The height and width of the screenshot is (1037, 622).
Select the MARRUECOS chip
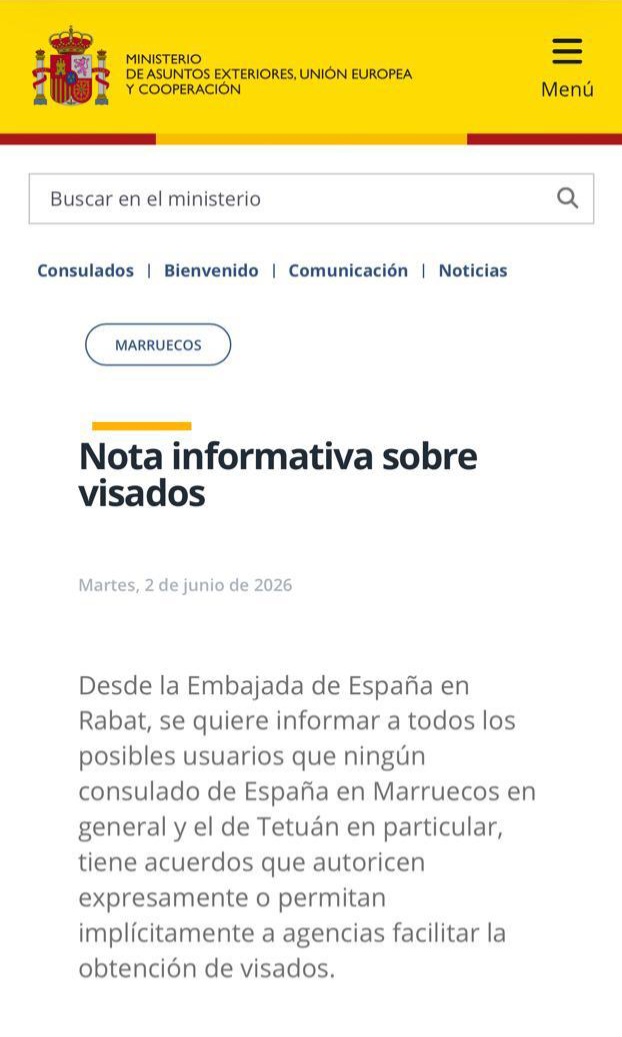pos(158,345)
